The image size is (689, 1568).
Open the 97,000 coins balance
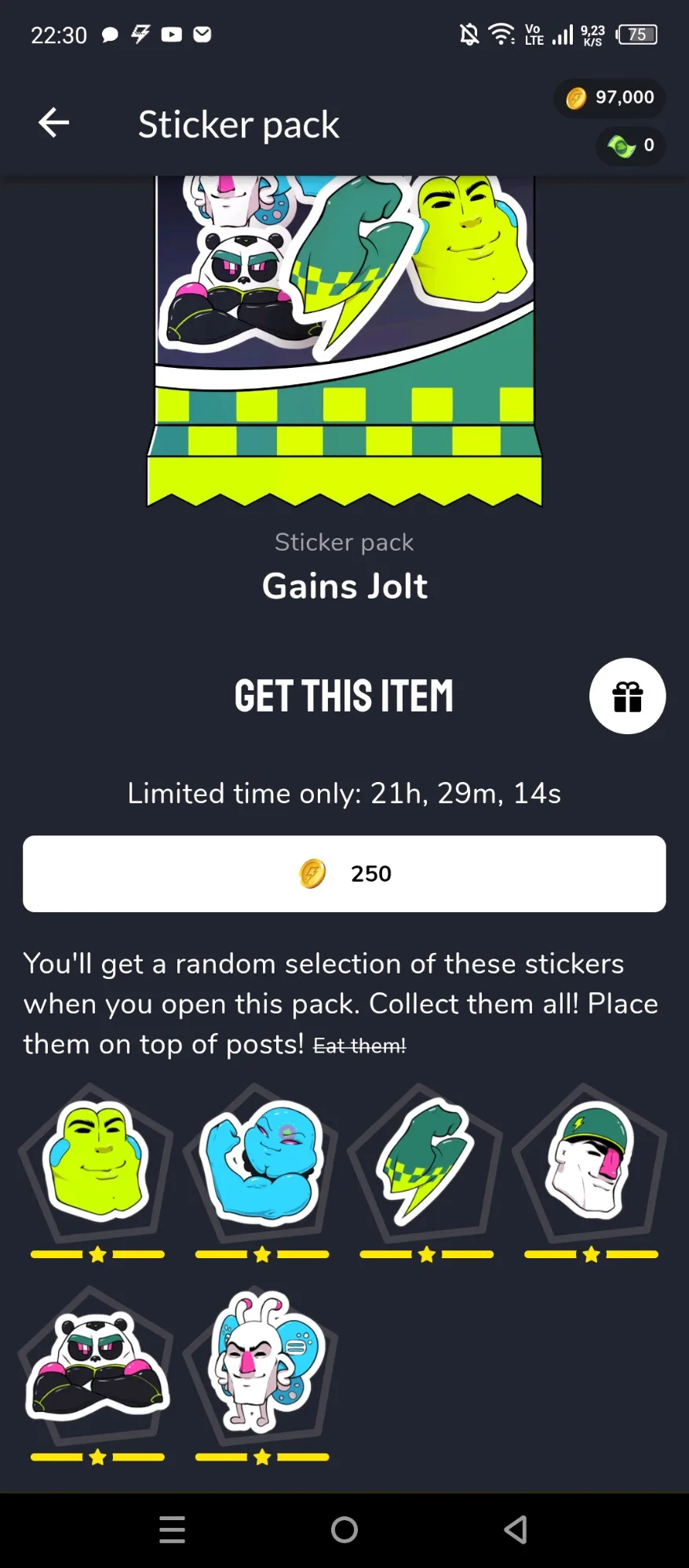pyautogui.click(x=610, y=98)
